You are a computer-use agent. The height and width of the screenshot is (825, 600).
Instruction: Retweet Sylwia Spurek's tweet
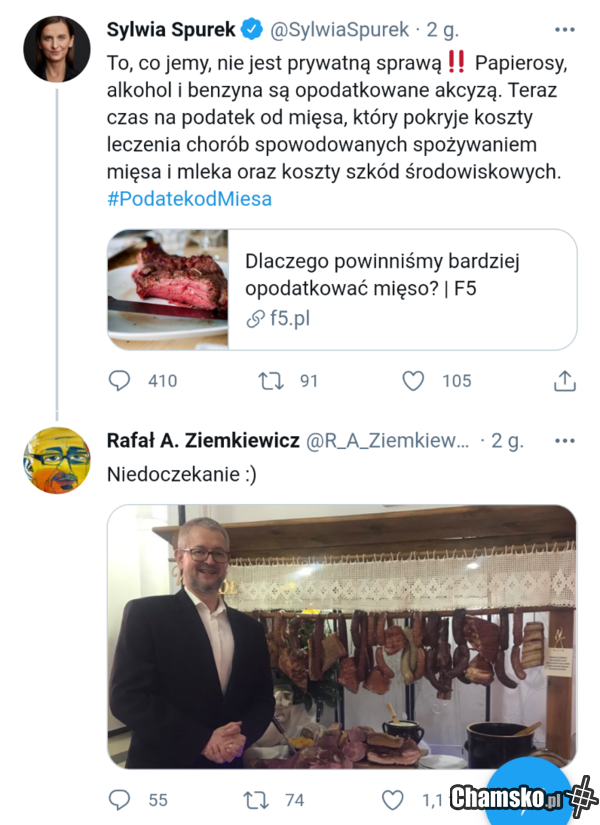point(271,380)
